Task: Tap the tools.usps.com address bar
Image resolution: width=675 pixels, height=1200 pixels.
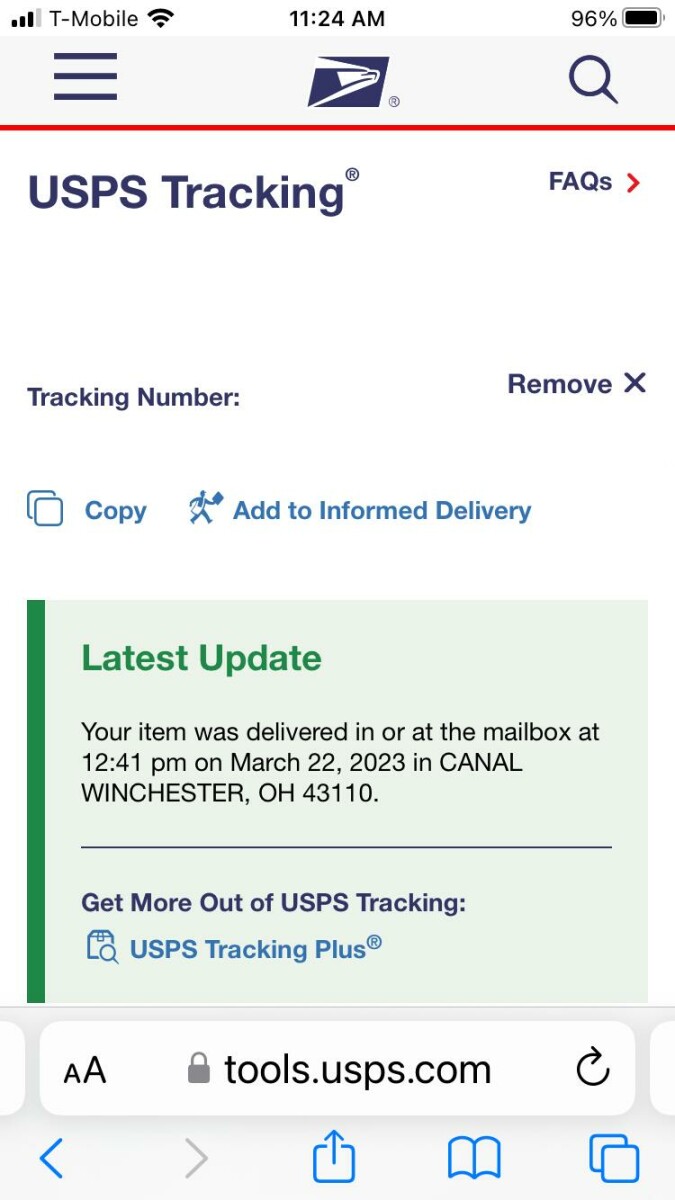Action: (340, 1070)
